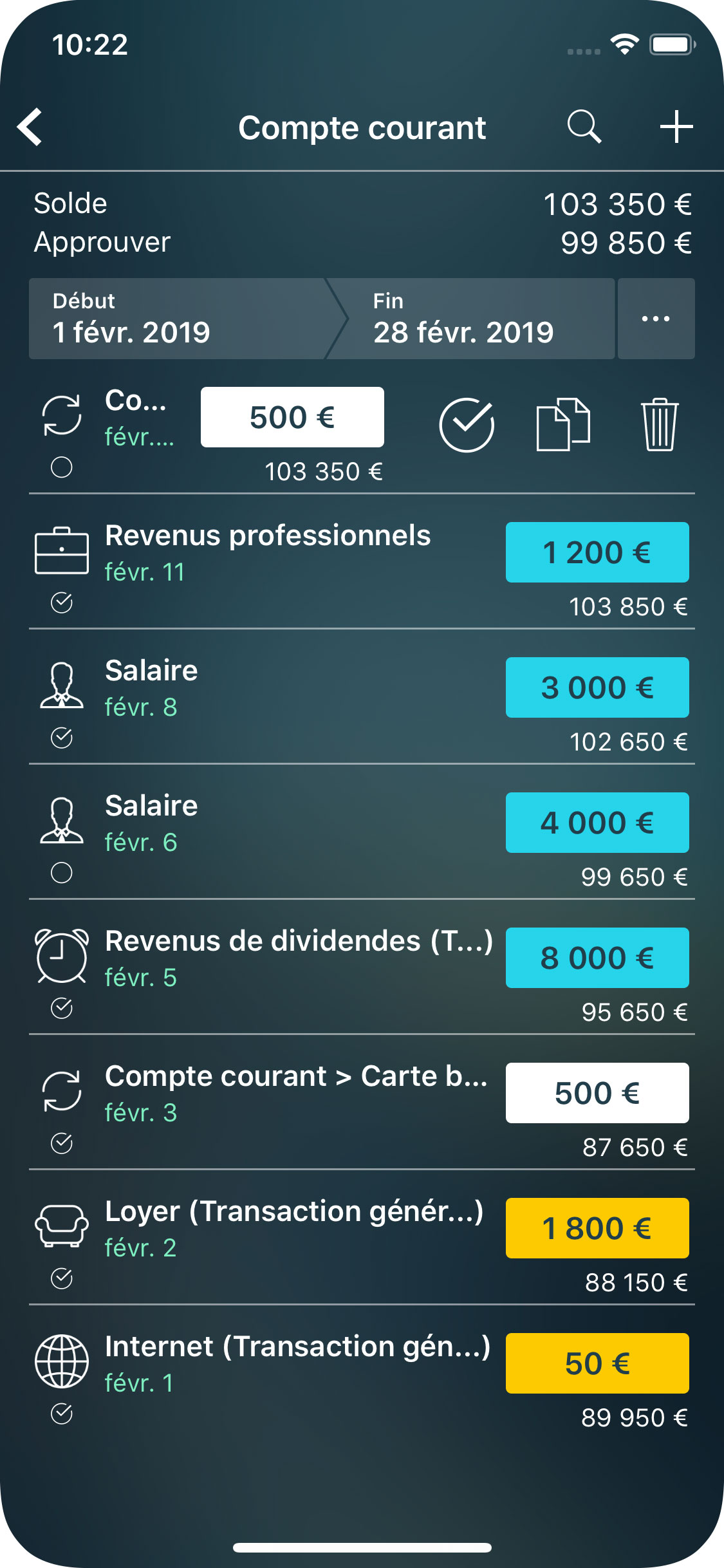
Task: Open the search function
Action: coord(584,127)
